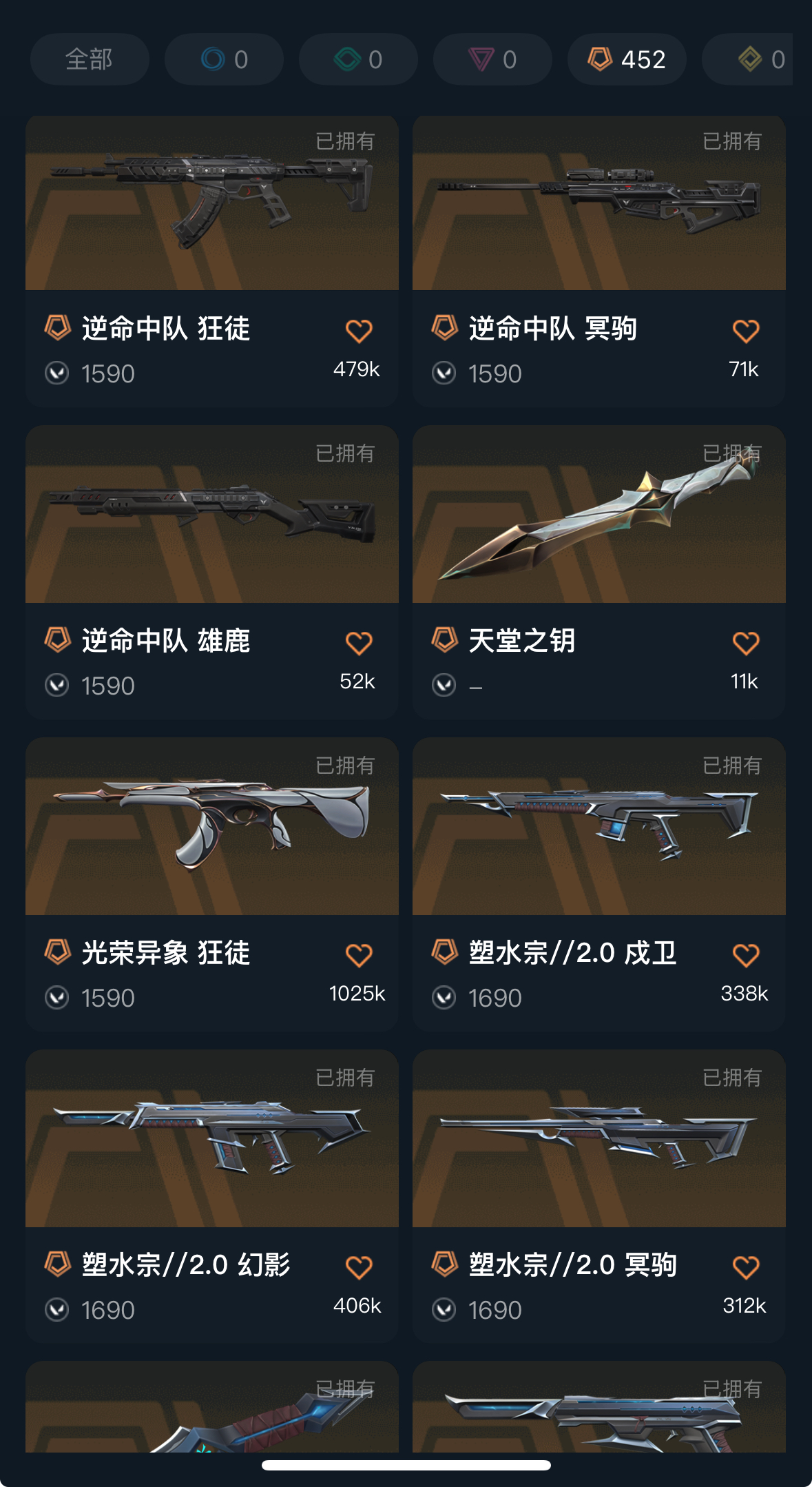Open the 逆命中队 雄鹿 skin card
812x1487 pixels.
212,573
